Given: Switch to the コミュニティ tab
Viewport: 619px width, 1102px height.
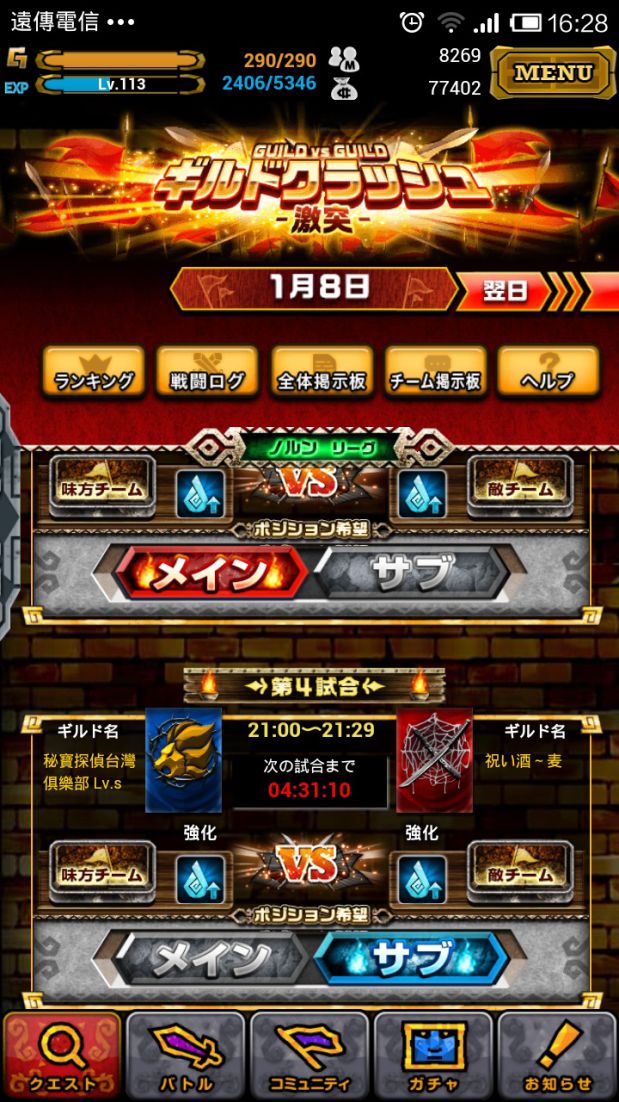Looking at the screenshot, I should 309,1056.
